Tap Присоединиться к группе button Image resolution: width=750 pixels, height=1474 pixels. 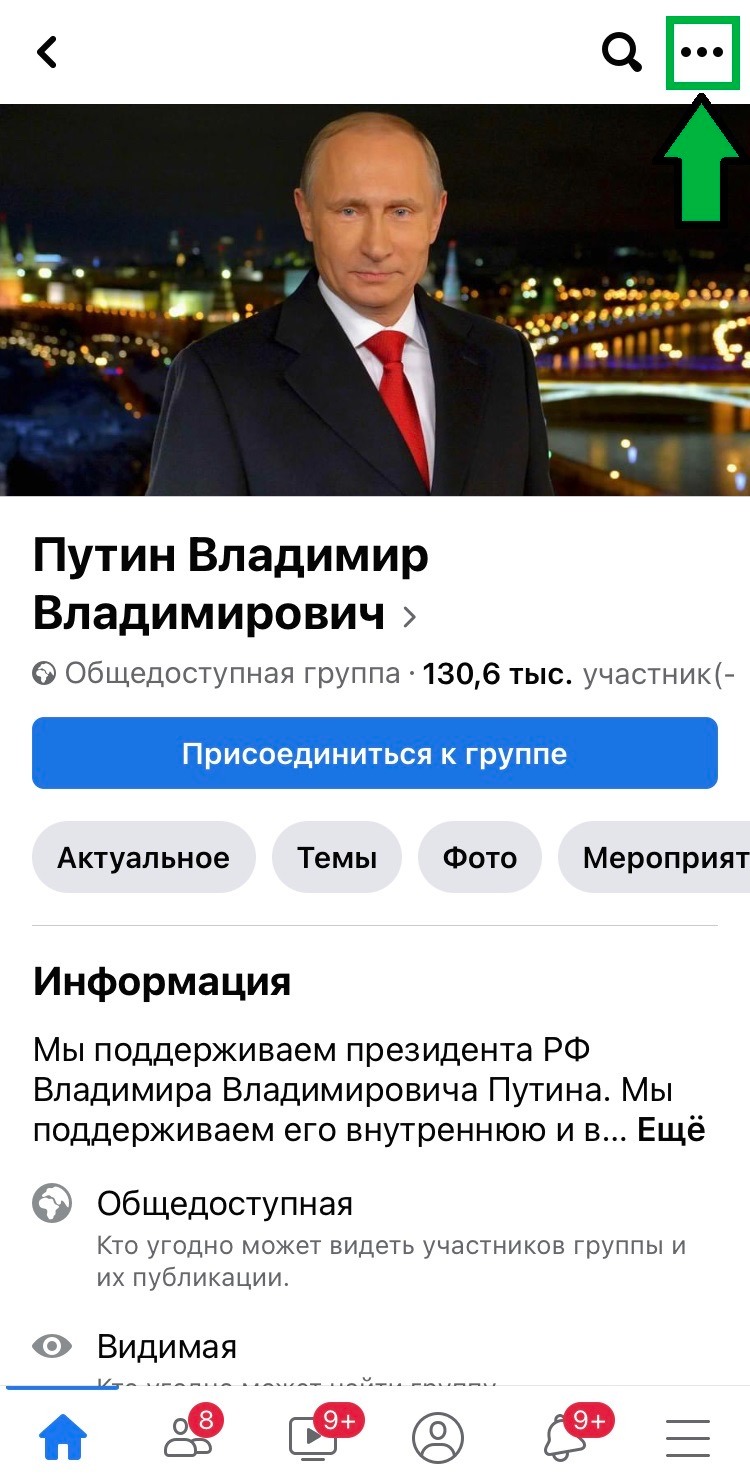point(375,753)
